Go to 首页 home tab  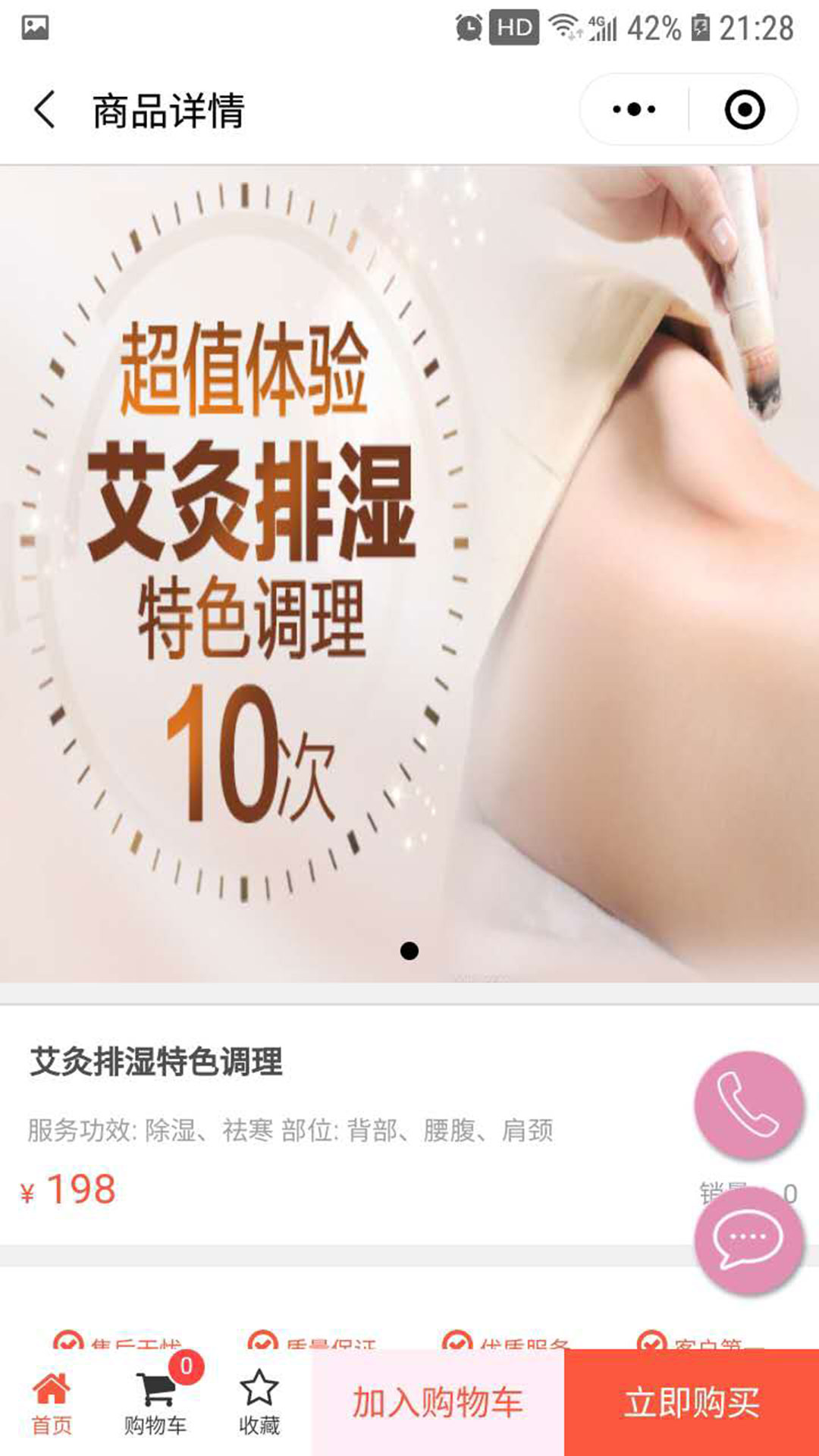coord(52,1403)
